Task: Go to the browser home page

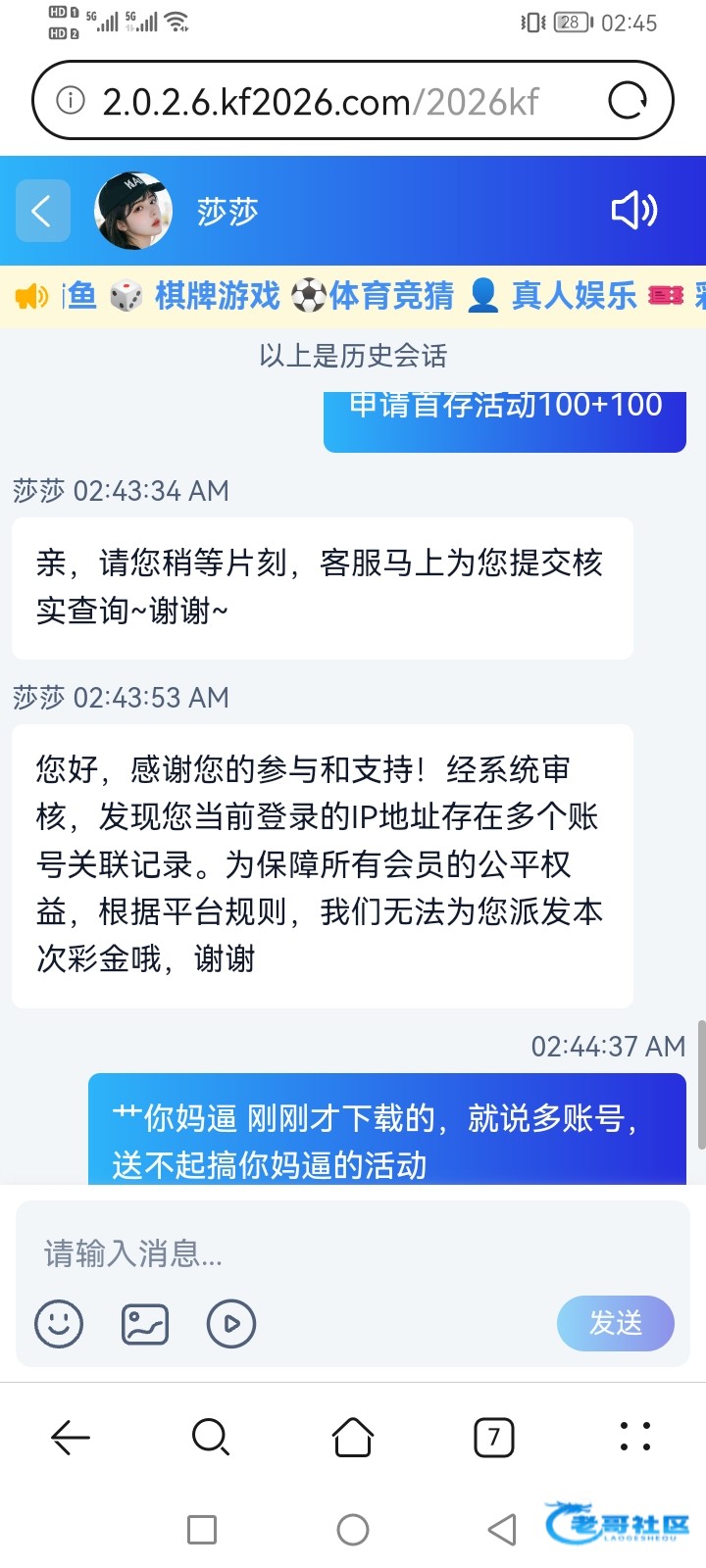Action: pos(353,1438)
